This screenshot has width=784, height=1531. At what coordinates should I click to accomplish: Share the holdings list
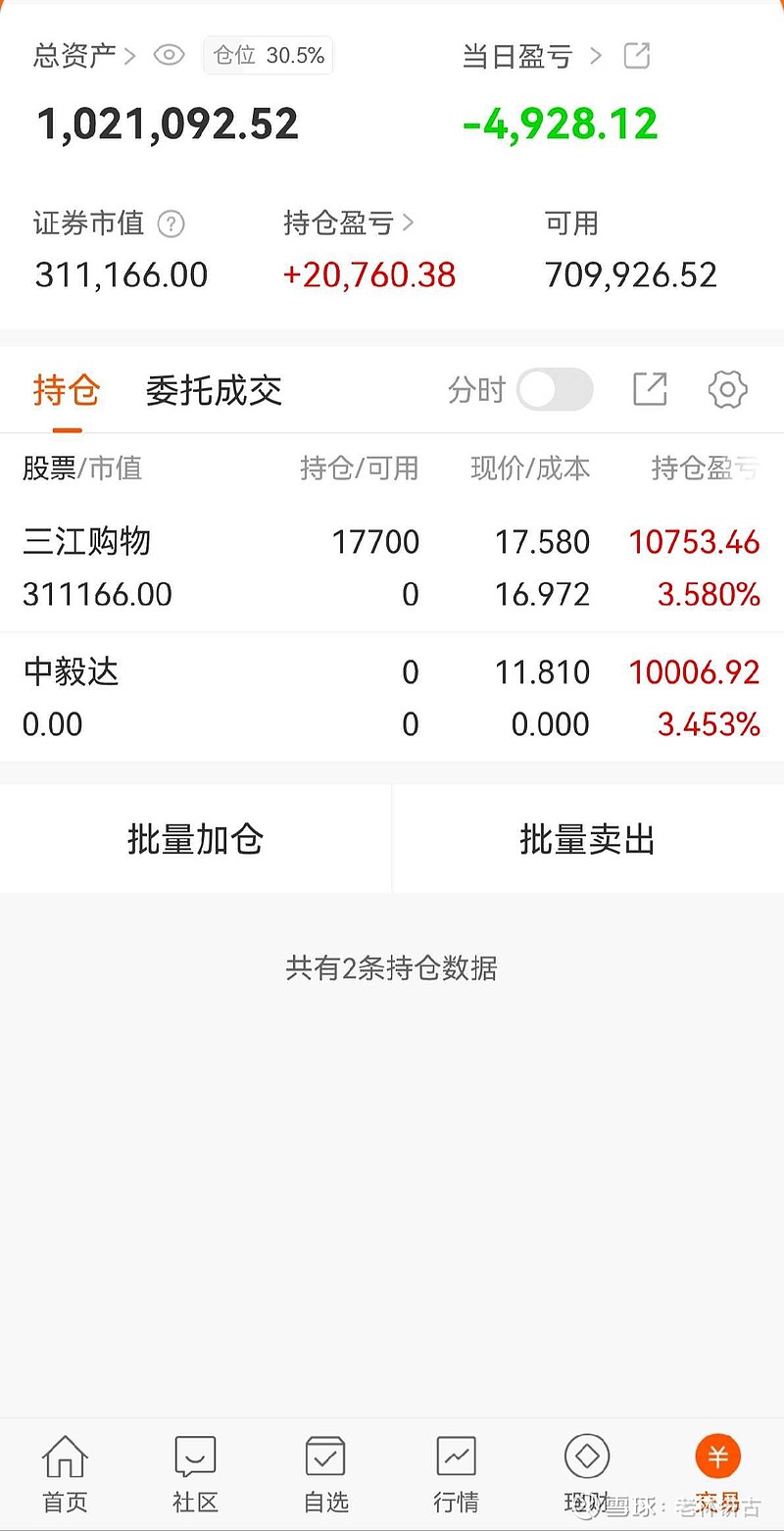pyautogui.click(x=650, y=389)
